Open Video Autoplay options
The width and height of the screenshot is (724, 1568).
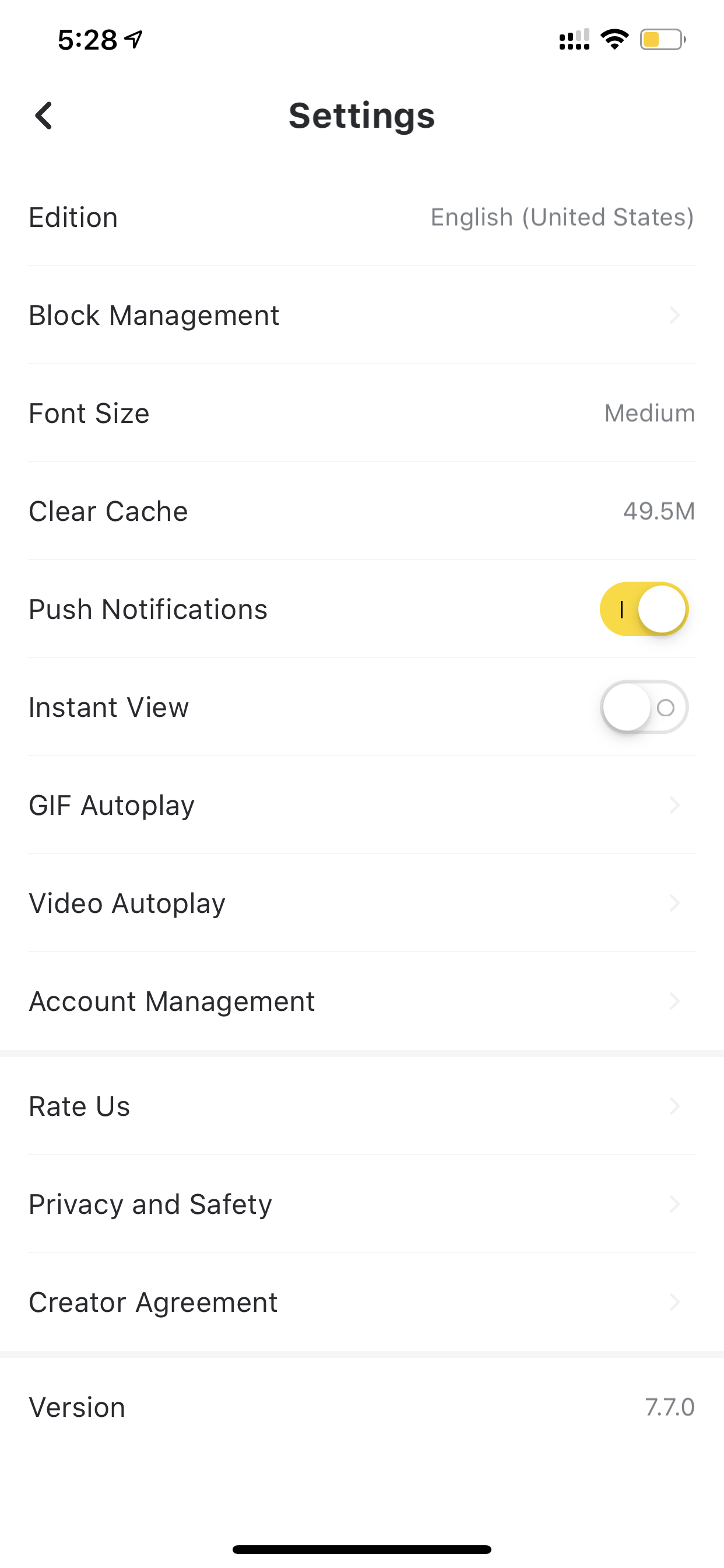tap(362, 904)
